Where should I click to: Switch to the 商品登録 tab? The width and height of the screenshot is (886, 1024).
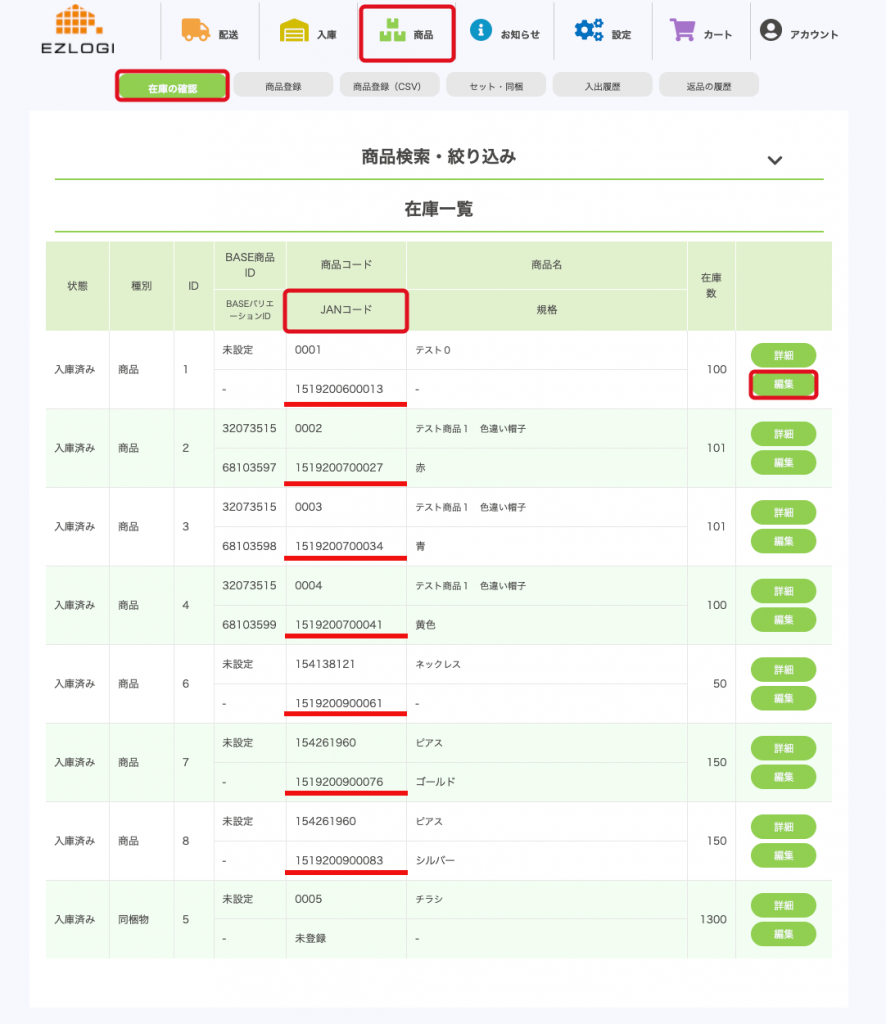284,86
